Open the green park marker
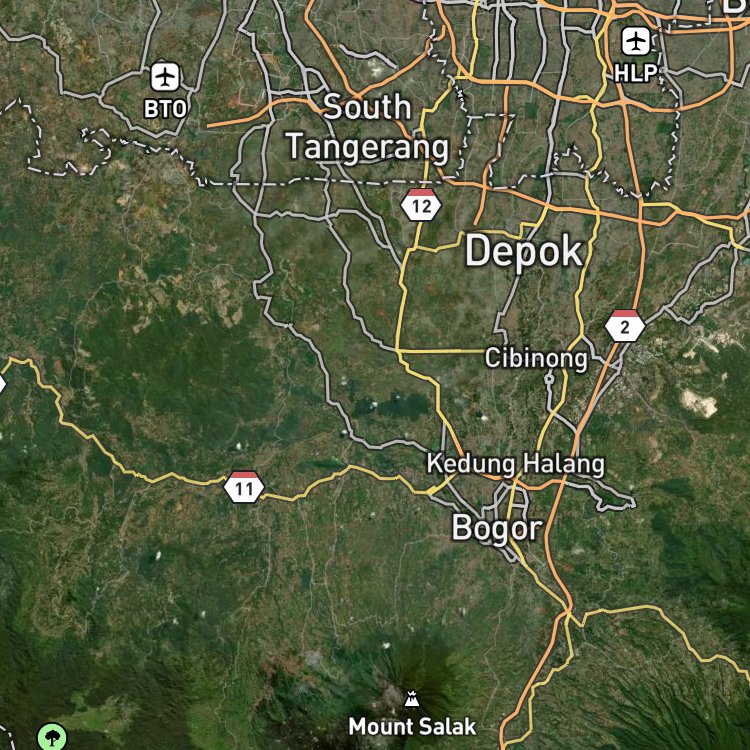Viewport: 750px width, 750px height. click(52, 737)
